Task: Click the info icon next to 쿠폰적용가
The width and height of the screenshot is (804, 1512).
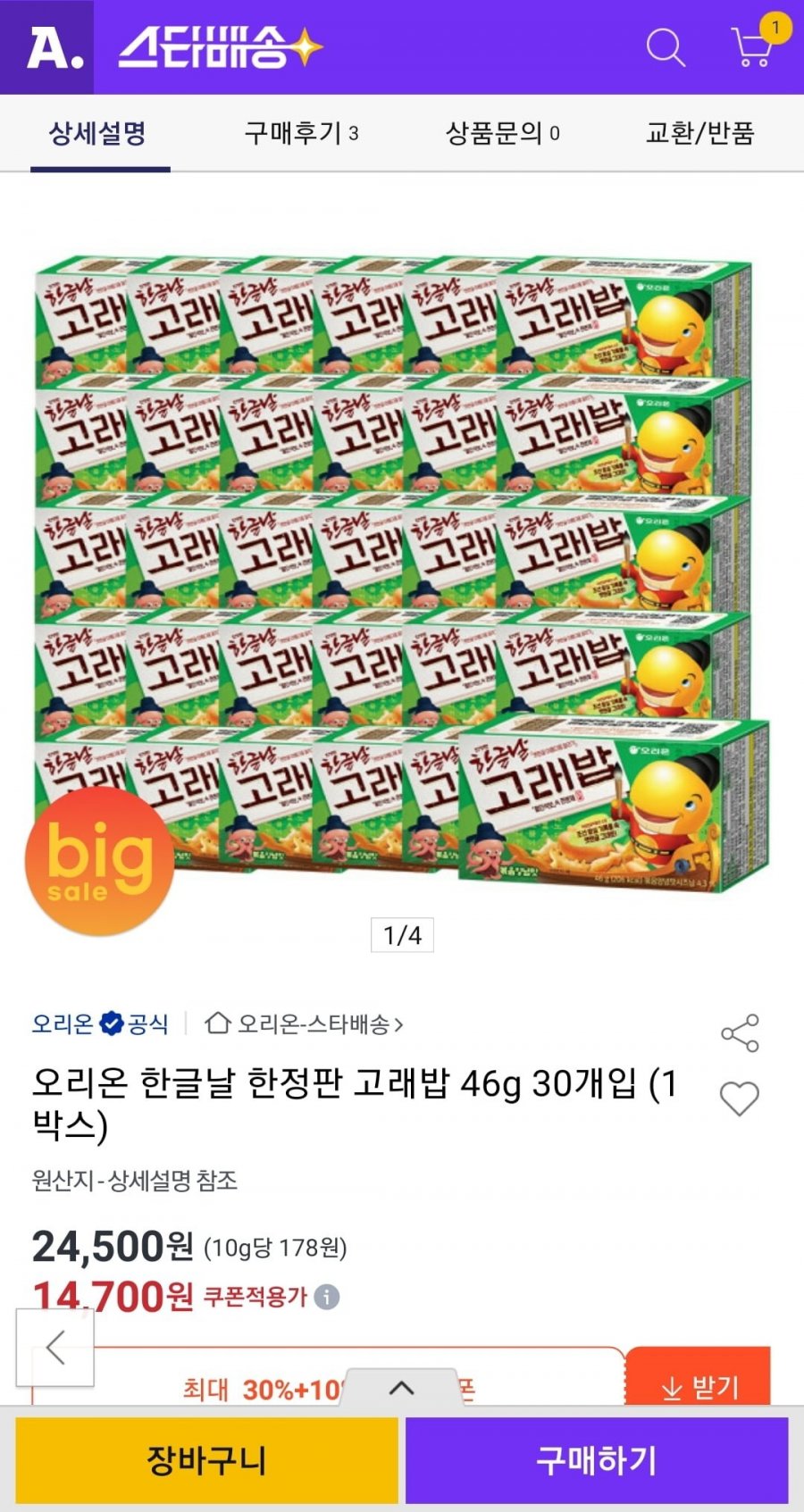Action: pos(325,1297)
